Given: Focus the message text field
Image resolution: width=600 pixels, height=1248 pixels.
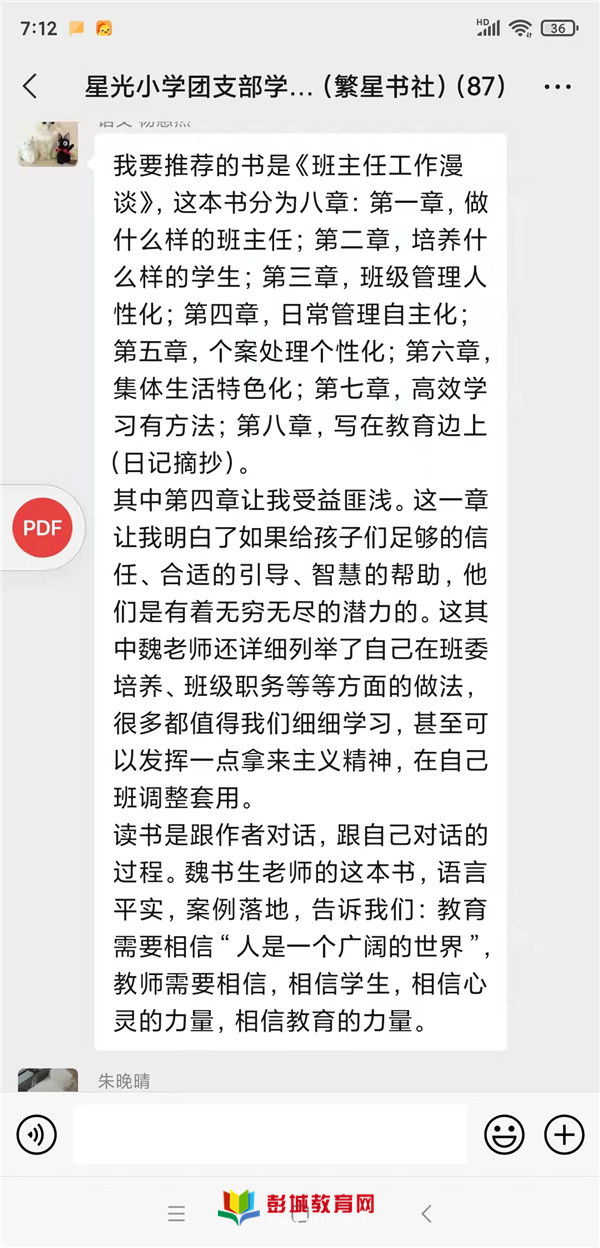Looking at the screenshot, I should tap(270, 1134).
